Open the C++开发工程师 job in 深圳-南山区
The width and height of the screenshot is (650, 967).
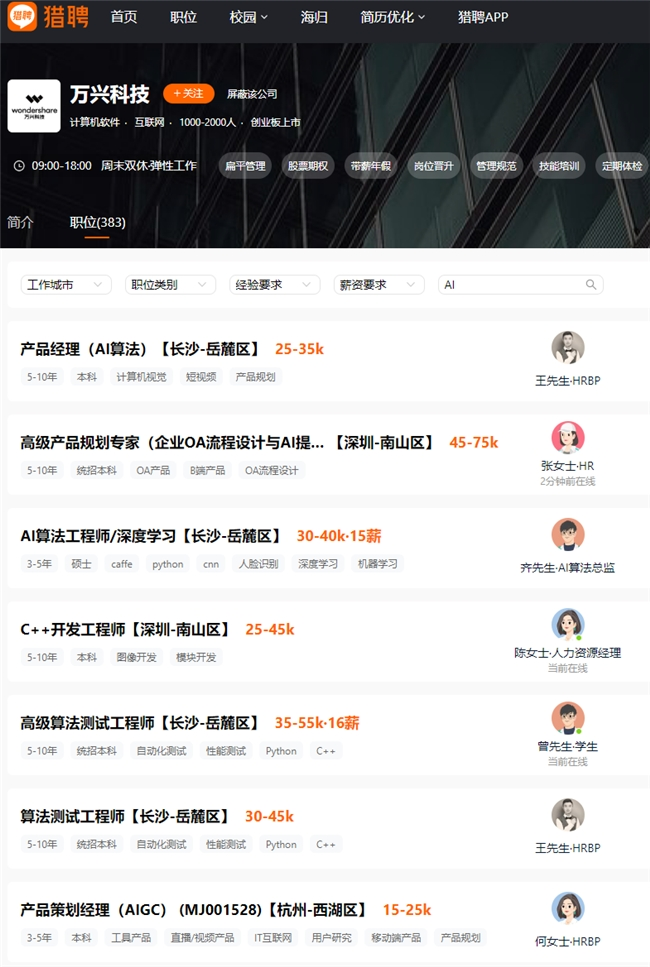pyautogui.click(x=126, y=629)
